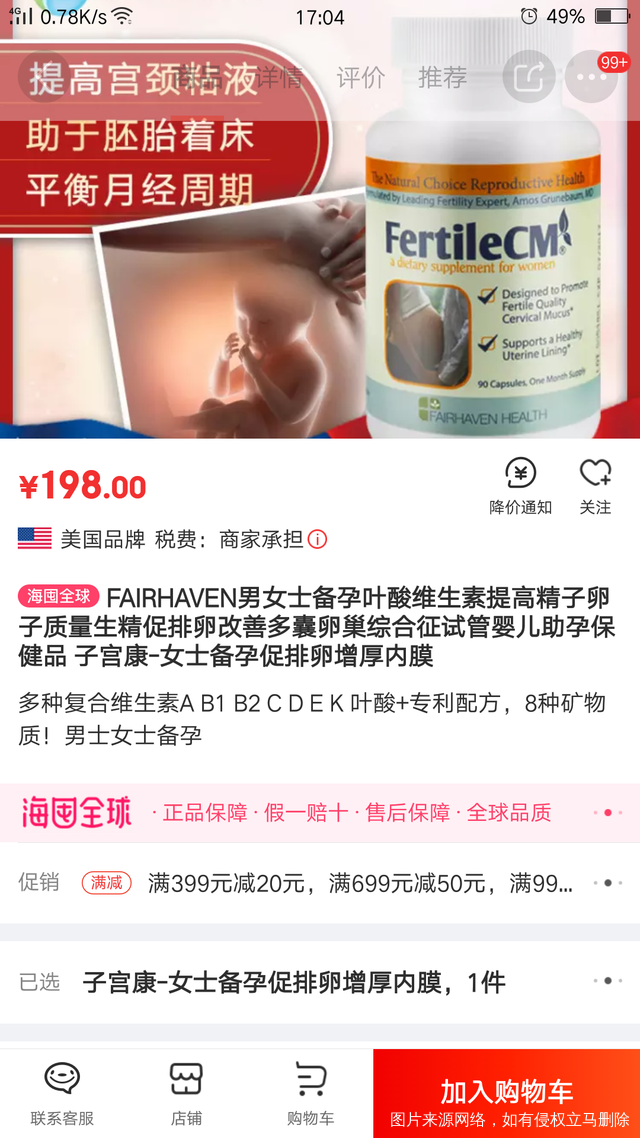Screen dimensions: 640x1138
Task: Open the more options menu
Action: [x=590, y=76]
